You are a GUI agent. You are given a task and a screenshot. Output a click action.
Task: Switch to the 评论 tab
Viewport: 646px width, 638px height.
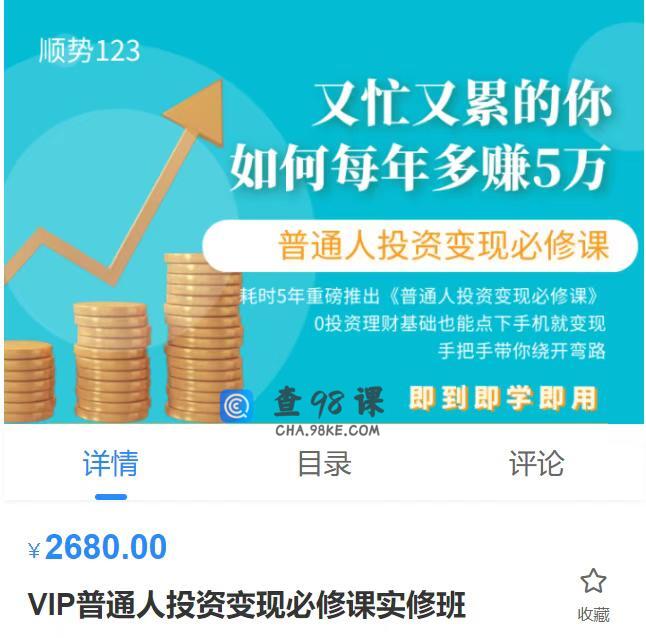(x=536, y=464)
